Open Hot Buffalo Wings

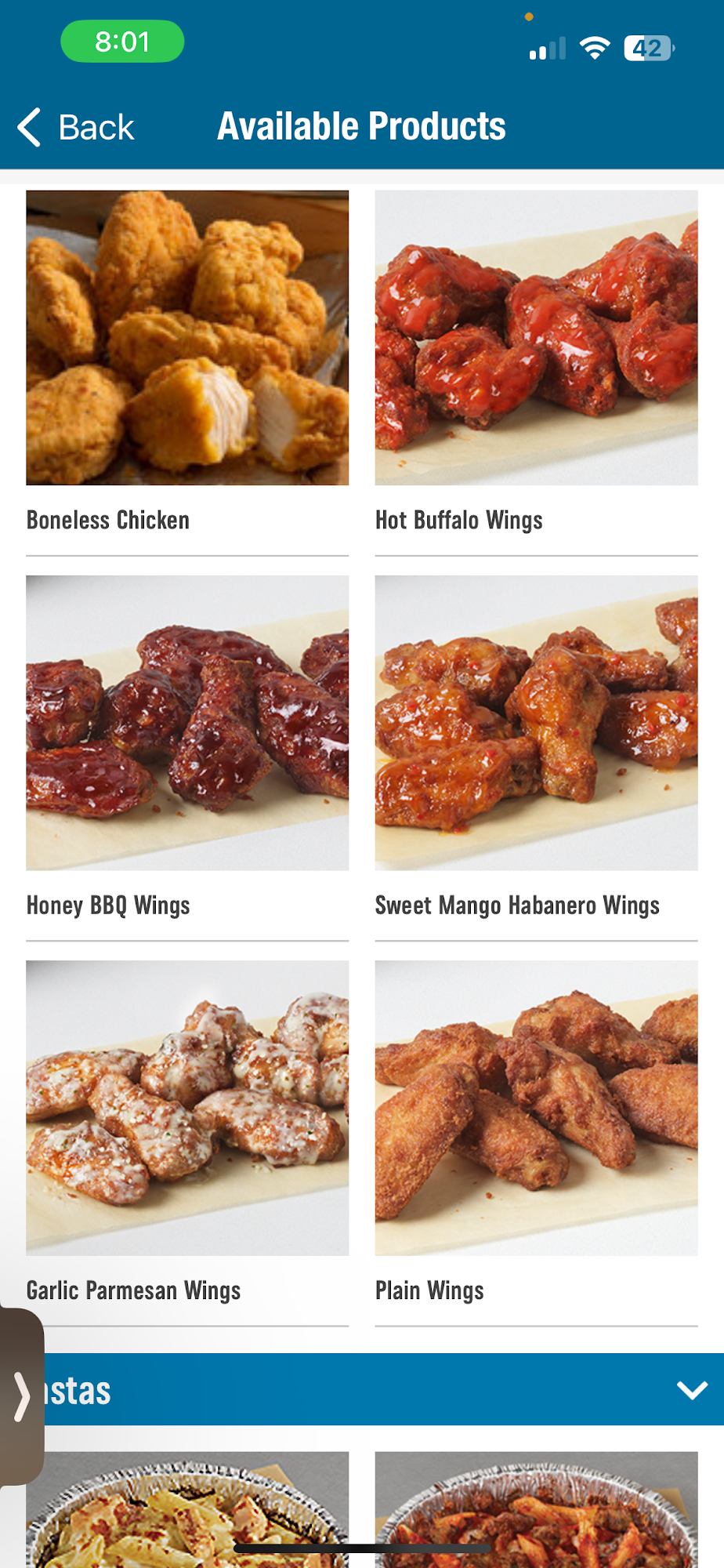(536, 337)
